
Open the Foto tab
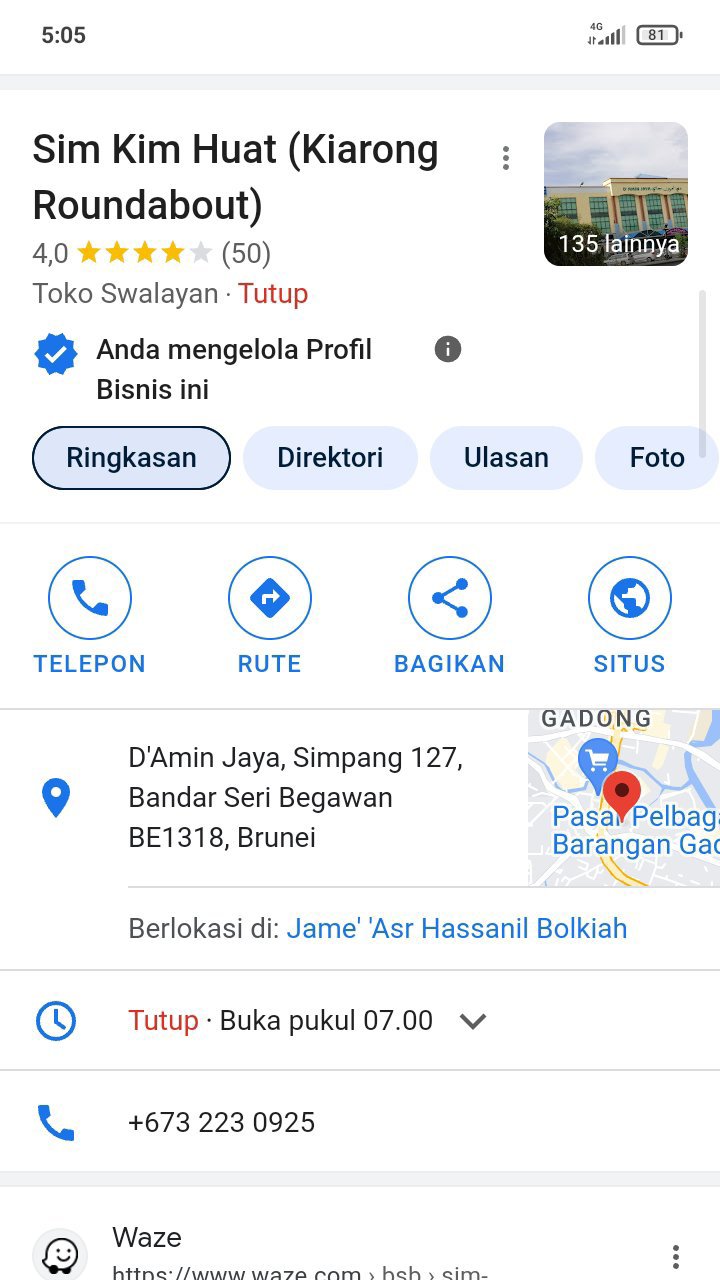coord(656,458)
